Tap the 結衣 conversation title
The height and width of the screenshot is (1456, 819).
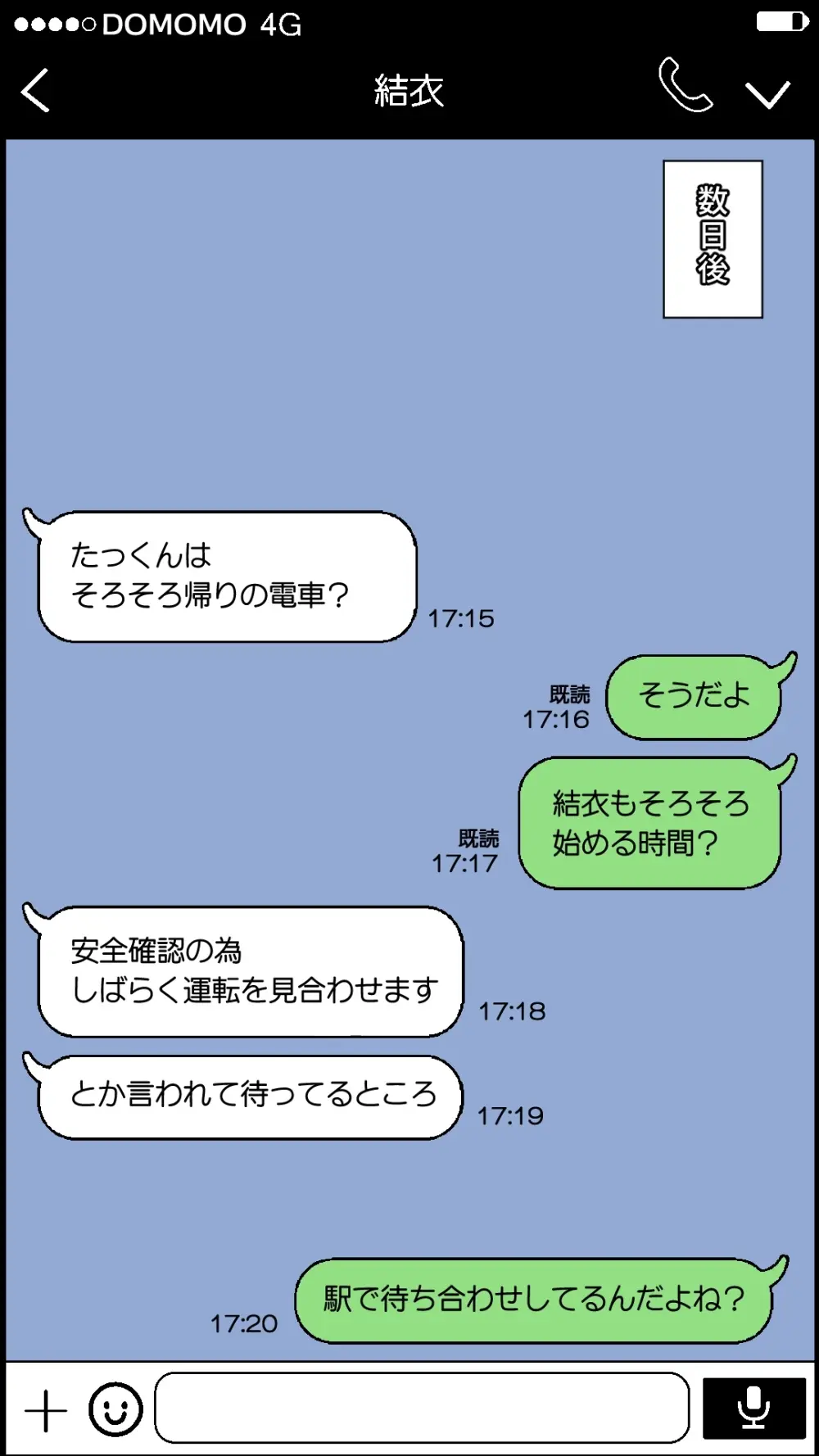tap(409, 90)
